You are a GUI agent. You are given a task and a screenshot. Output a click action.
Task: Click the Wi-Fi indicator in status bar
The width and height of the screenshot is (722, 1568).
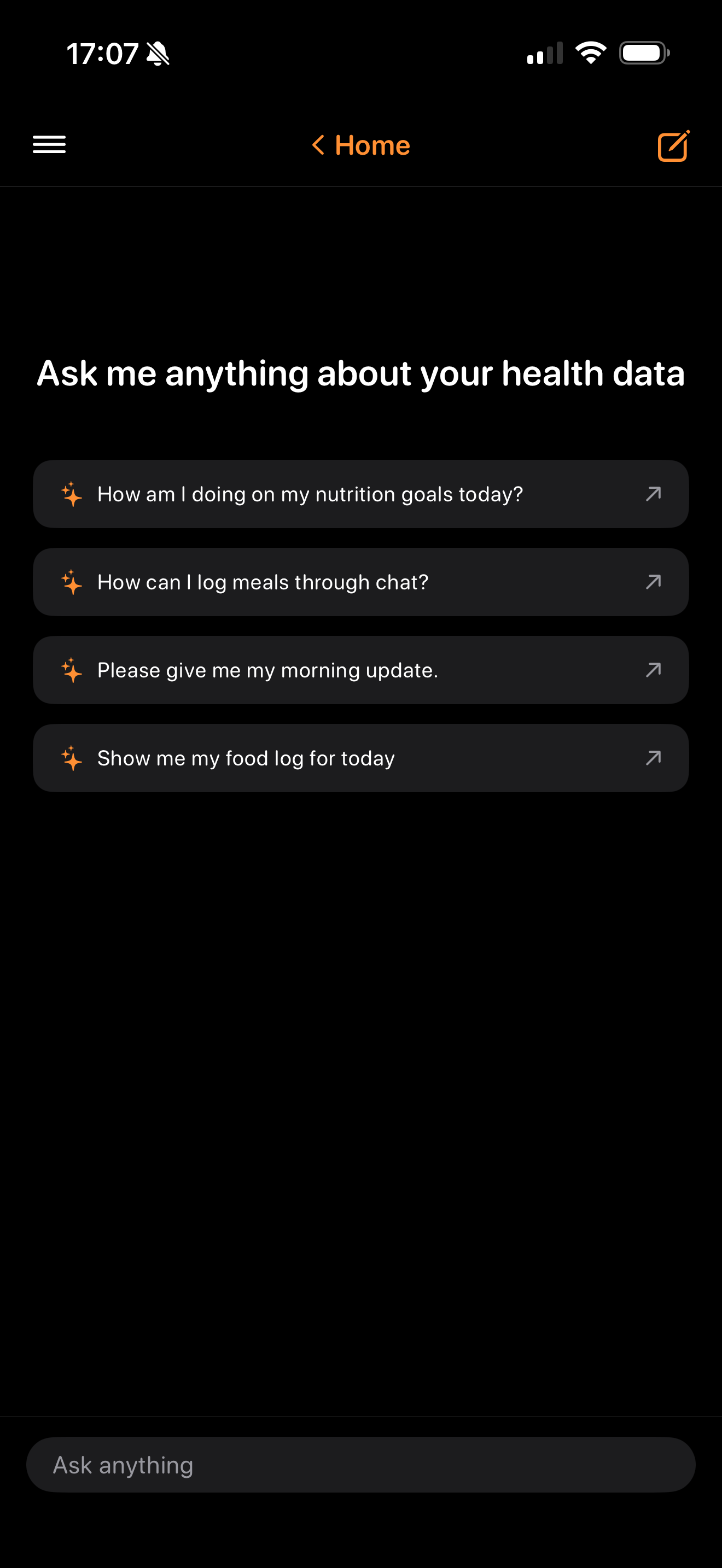(590, 54)
